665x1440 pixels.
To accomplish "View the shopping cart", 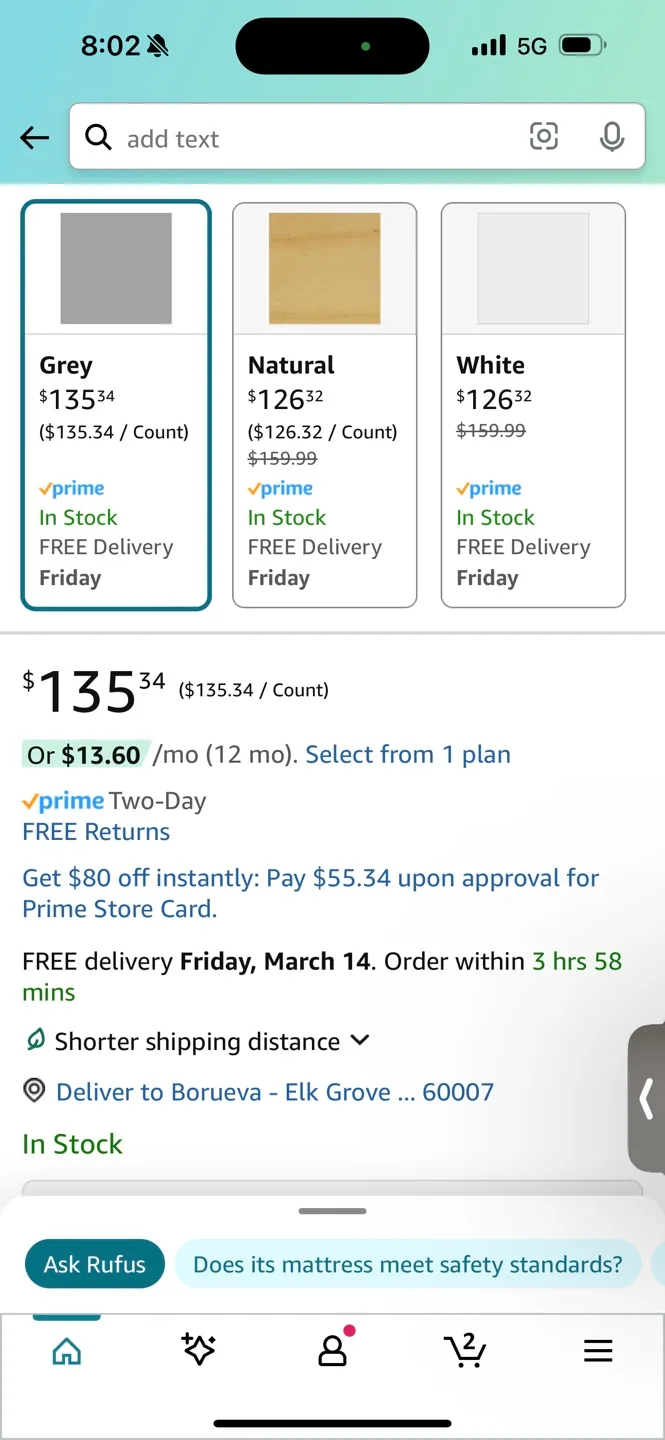I will pos(465,1351).
